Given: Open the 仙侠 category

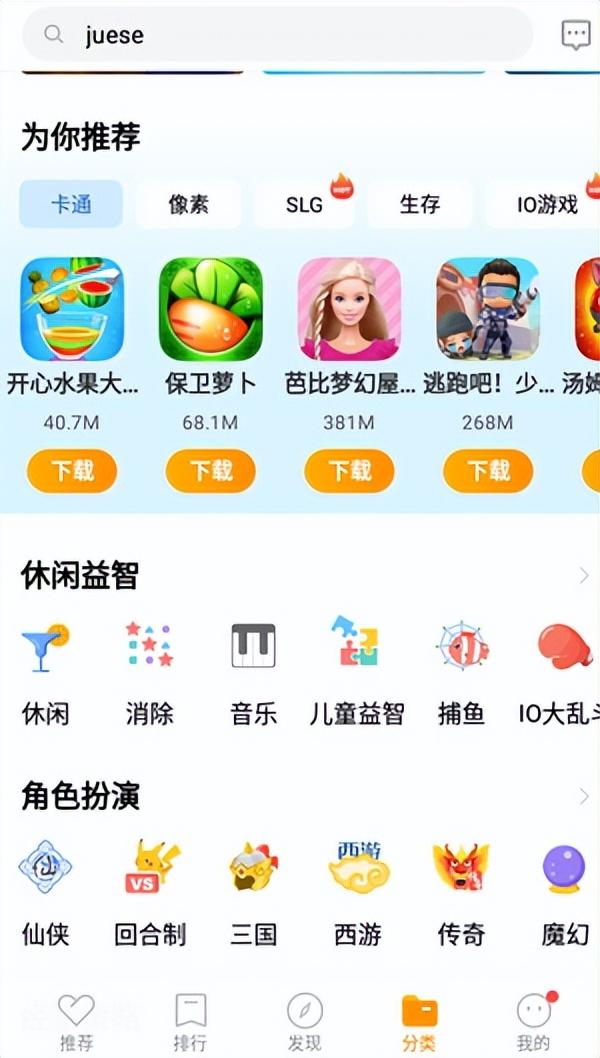Looking at the screenshot, I should tap(45, 894).
